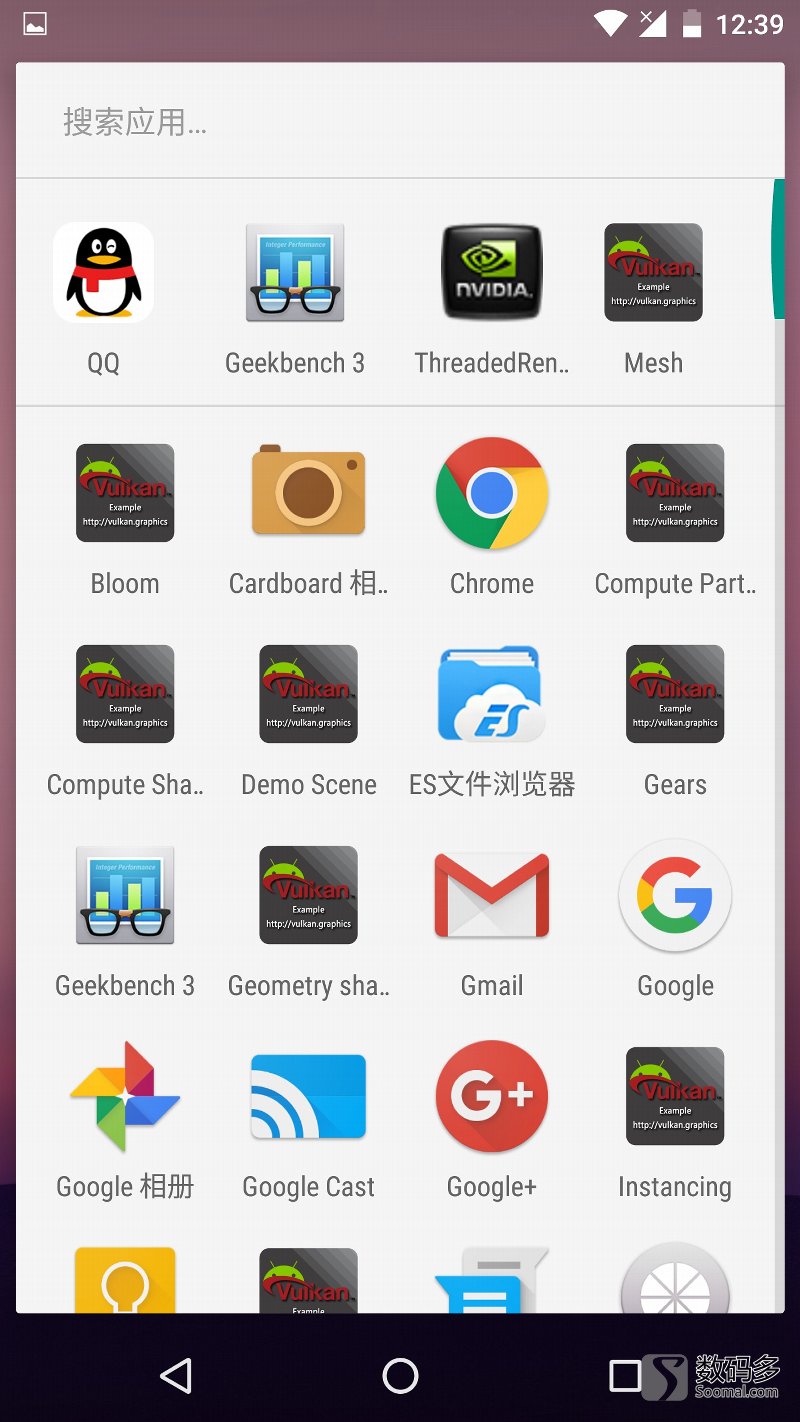The height and width of the screenshot is (1422, 800).
Task: Launch the Google app
Action: (674, 895)
